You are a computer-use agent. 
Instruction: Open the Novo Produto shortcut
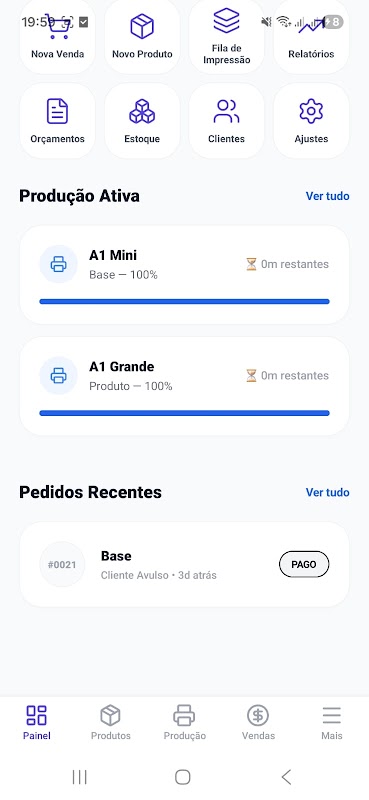(142, 37)
